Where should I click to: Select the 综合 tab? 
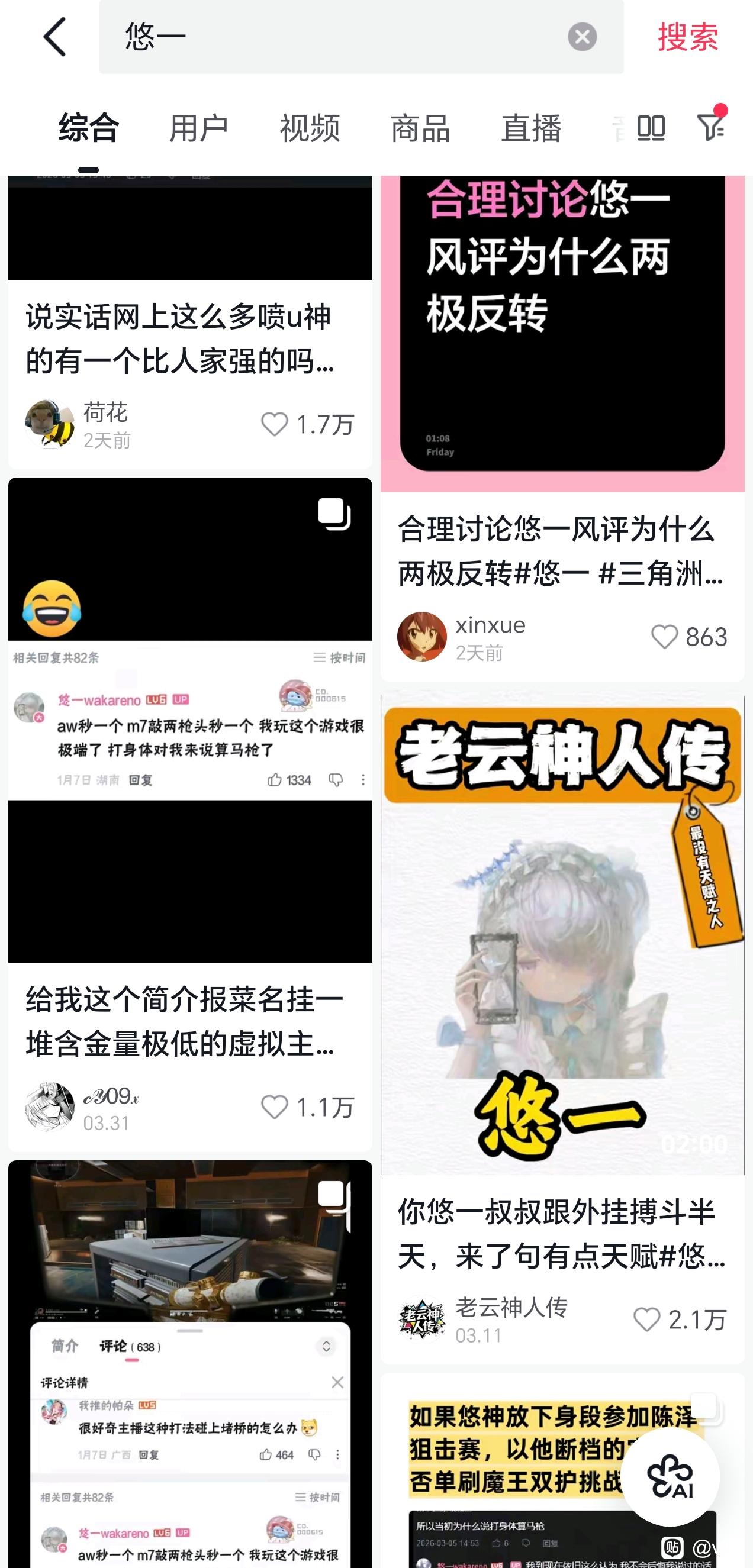point(88,128)
